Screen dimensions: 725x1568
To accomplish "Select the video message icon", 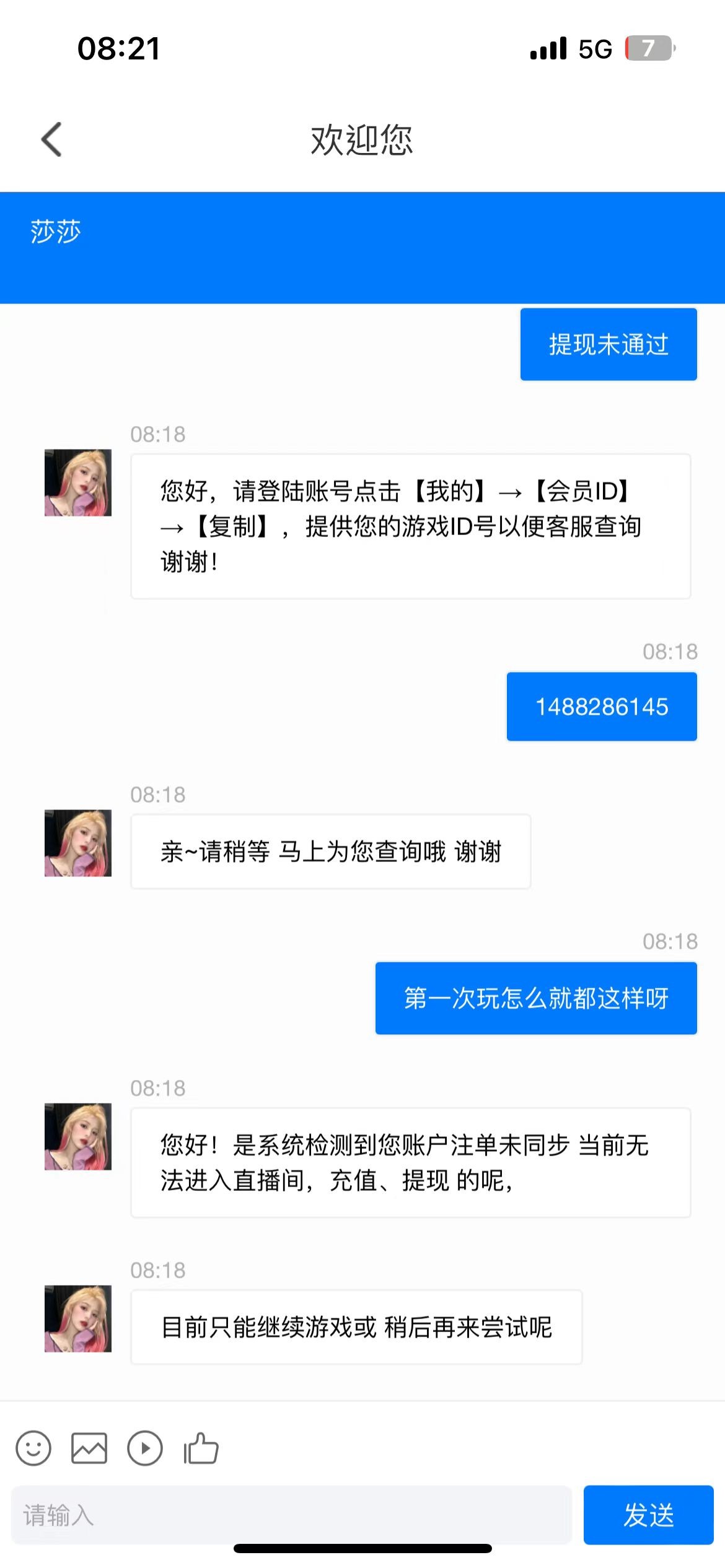I will point(144,1449).
